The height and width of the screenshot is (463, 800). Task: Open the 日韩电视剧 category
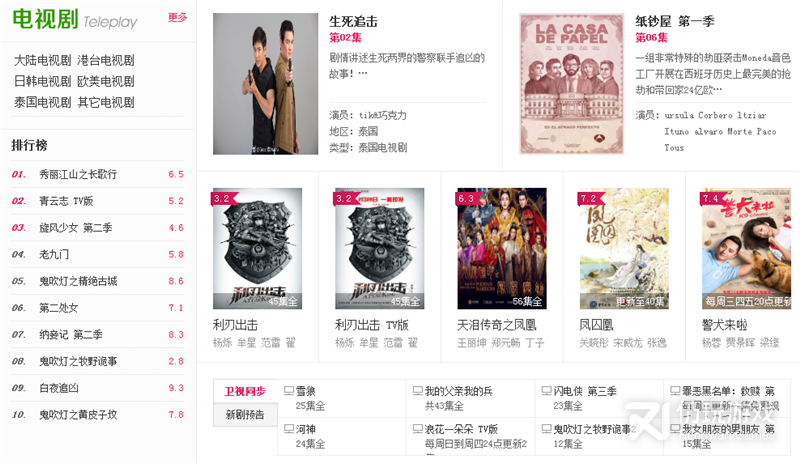42,81
